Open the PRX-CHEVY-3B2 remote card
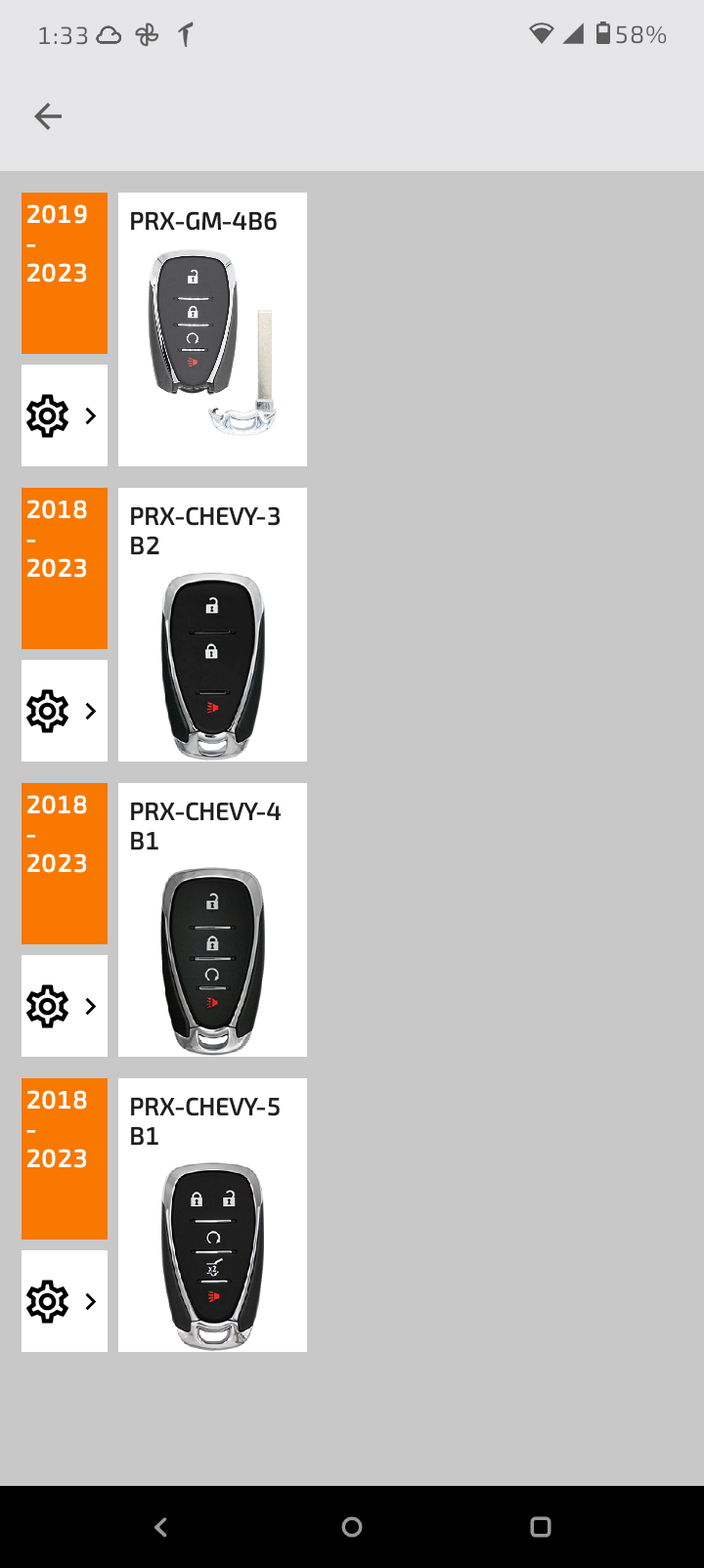The height and width of the screenshot is (1568, 704). (212, 625)
